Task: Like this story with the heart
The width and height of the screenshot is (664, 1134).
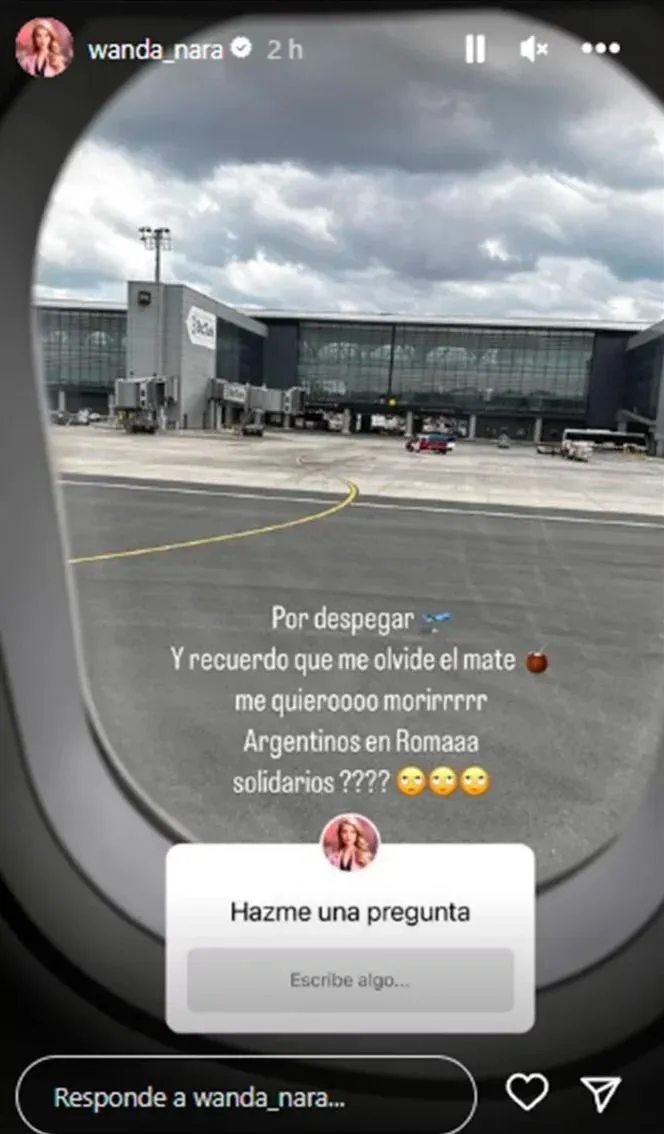Action: click(527, 1093)
